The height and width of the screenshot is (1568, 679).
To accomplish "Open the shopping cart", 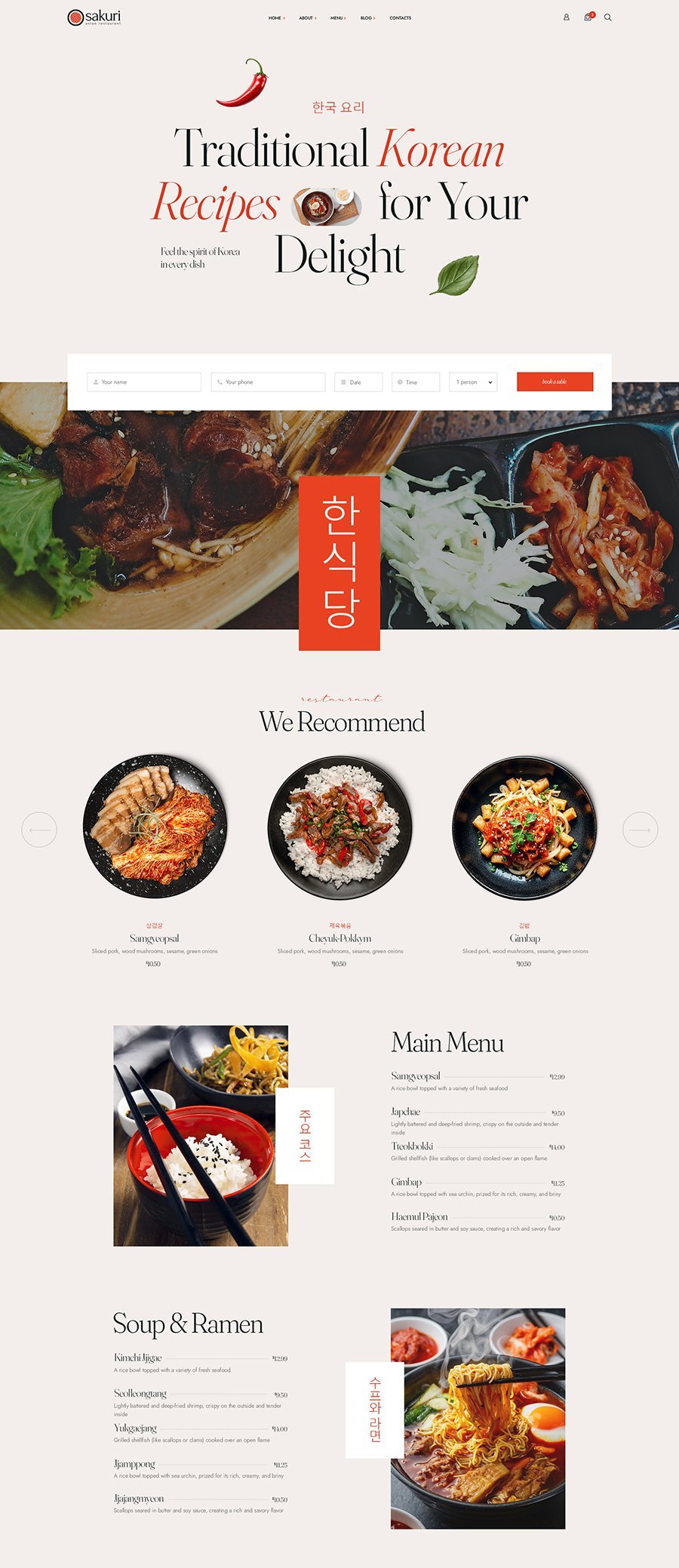I will [588, 17].
